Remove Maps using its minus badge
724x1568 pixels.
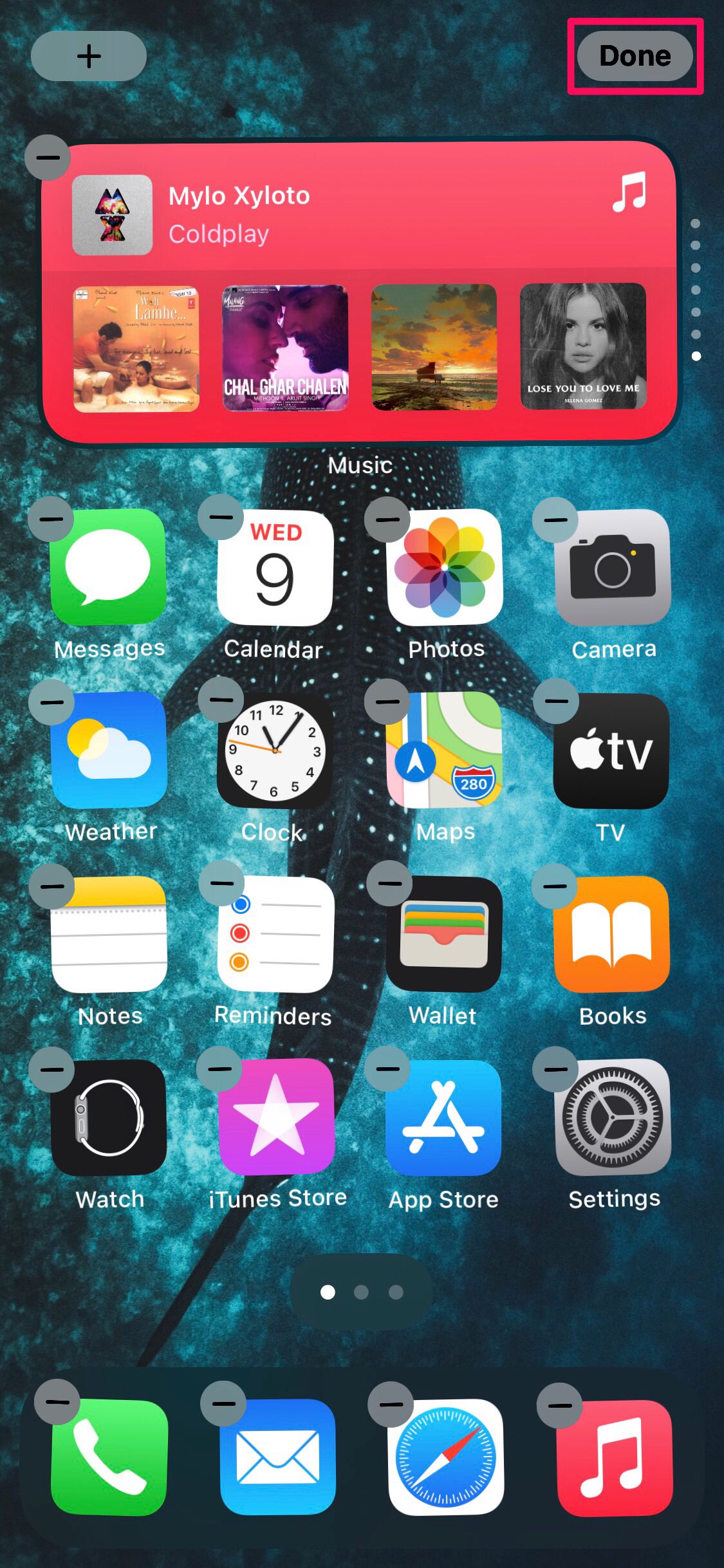click(x=387, y=701)
